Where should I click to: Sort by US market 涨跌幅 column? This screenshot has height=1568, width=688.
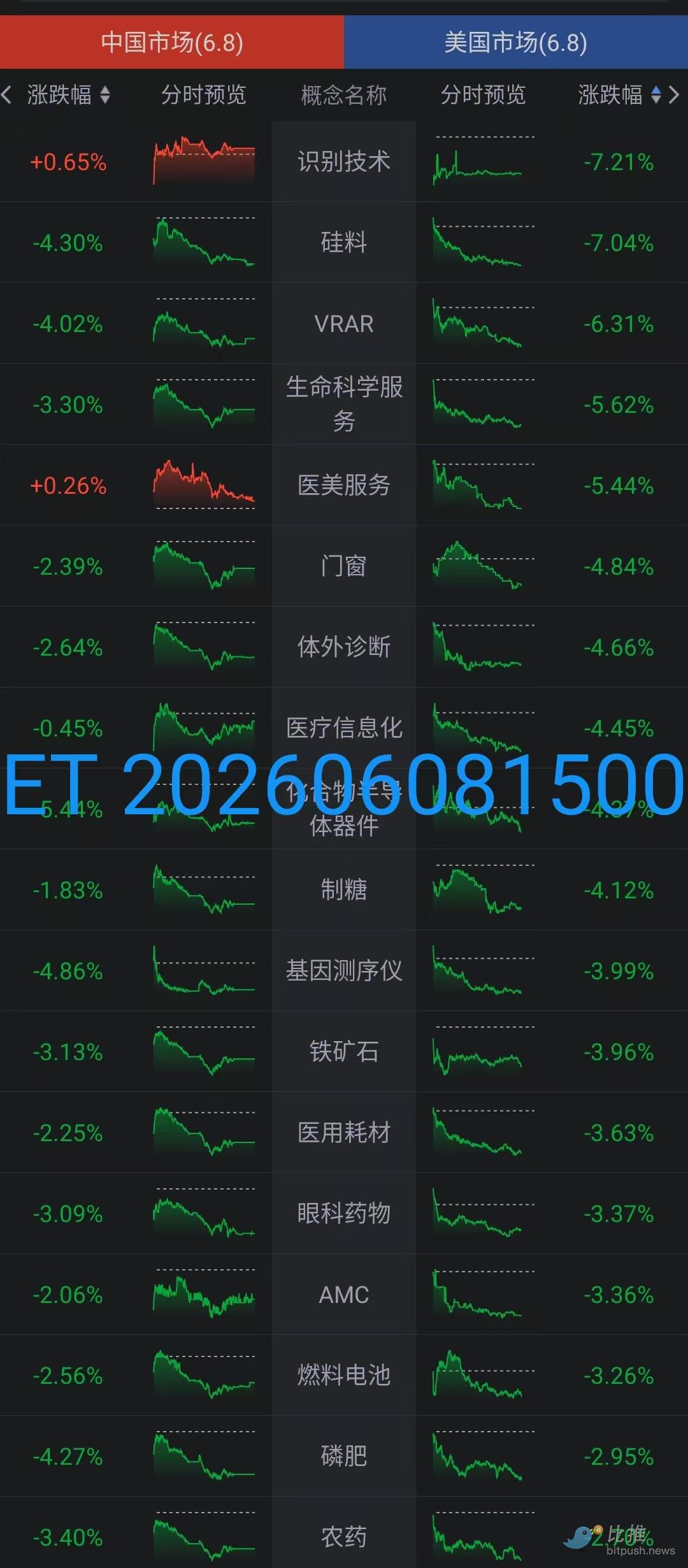click(619, 95)
